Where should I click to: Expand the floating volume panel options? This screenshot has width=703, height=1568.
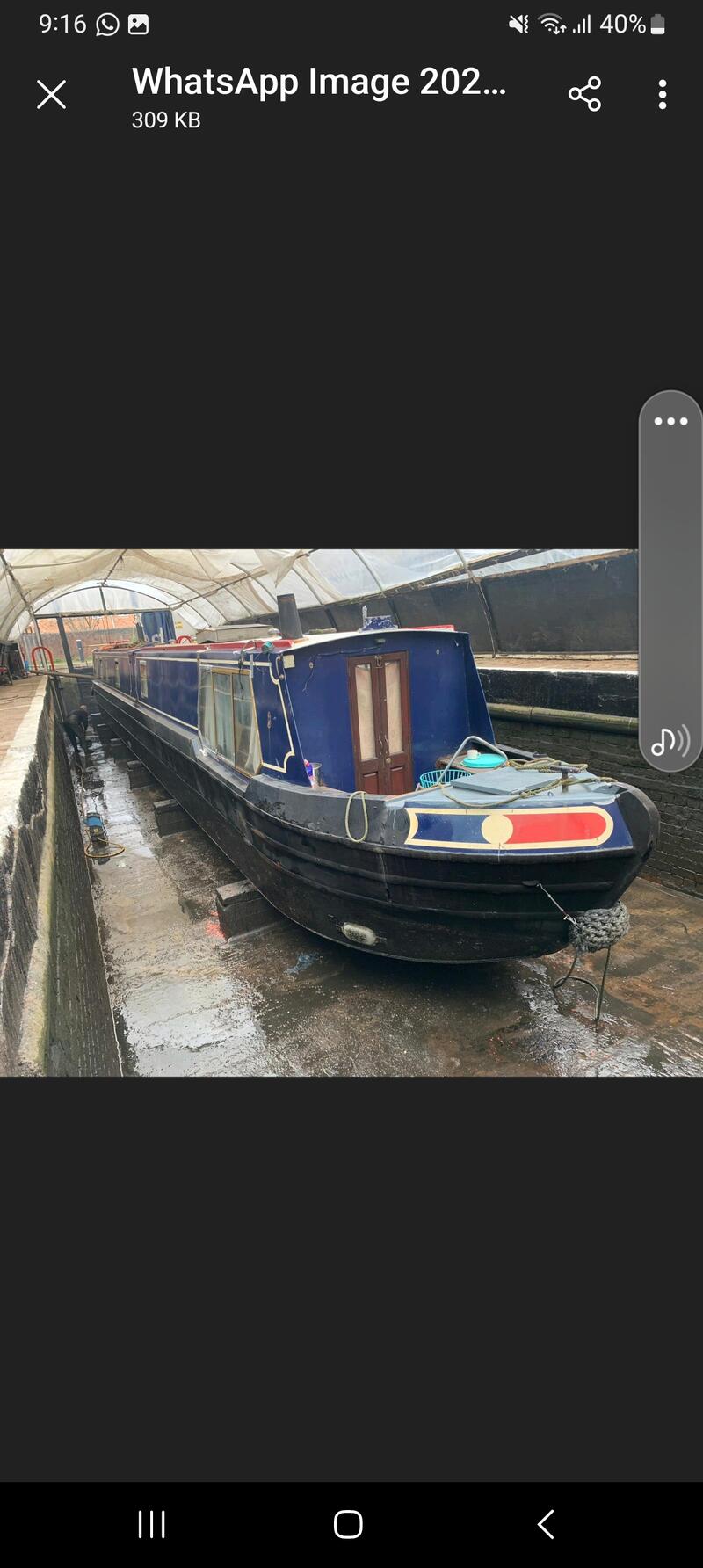tap(670, 422)
